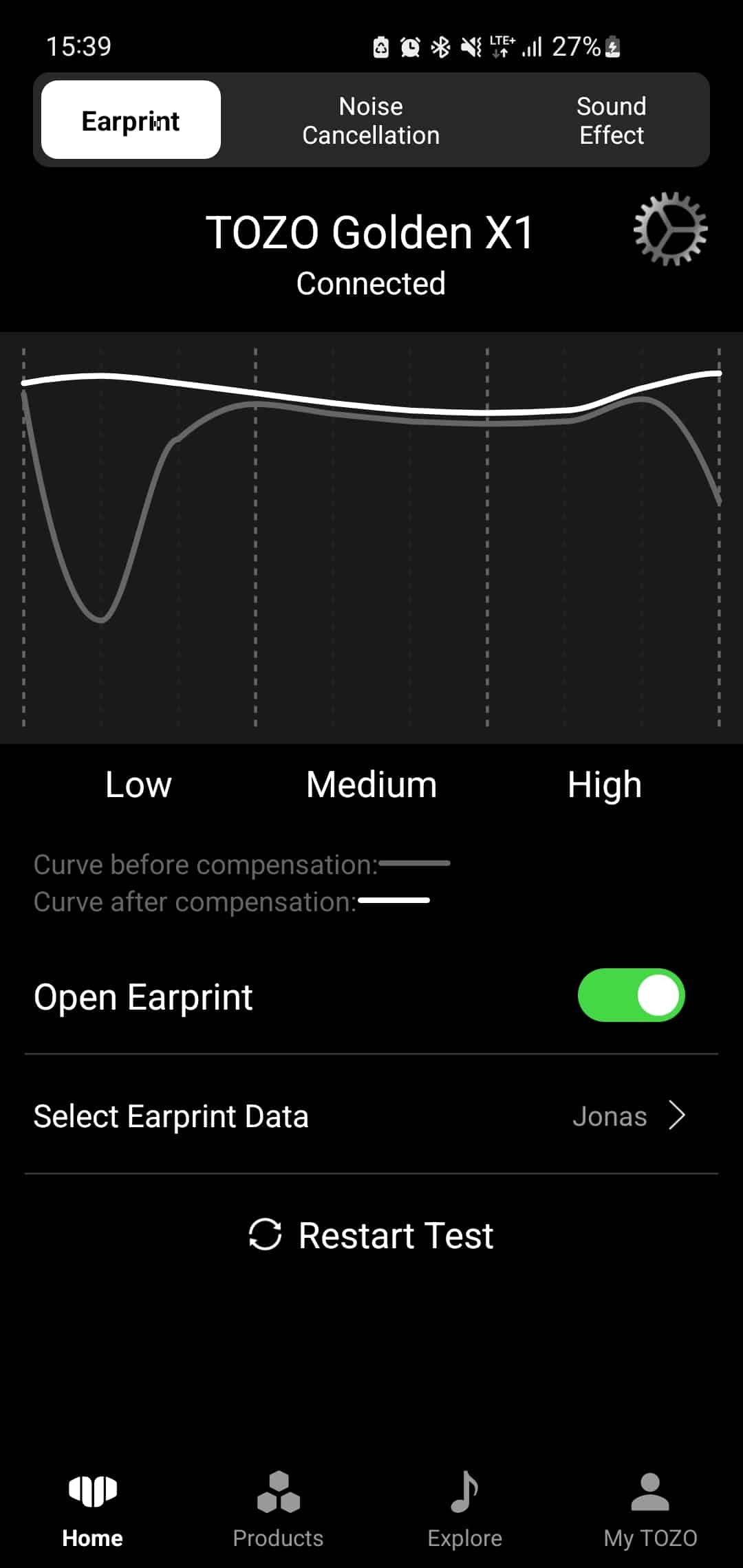The height and width of the screenshot is (1568, 743).
Task: Open Select Earprint Data row
Action: click(x=371, y=1115)
